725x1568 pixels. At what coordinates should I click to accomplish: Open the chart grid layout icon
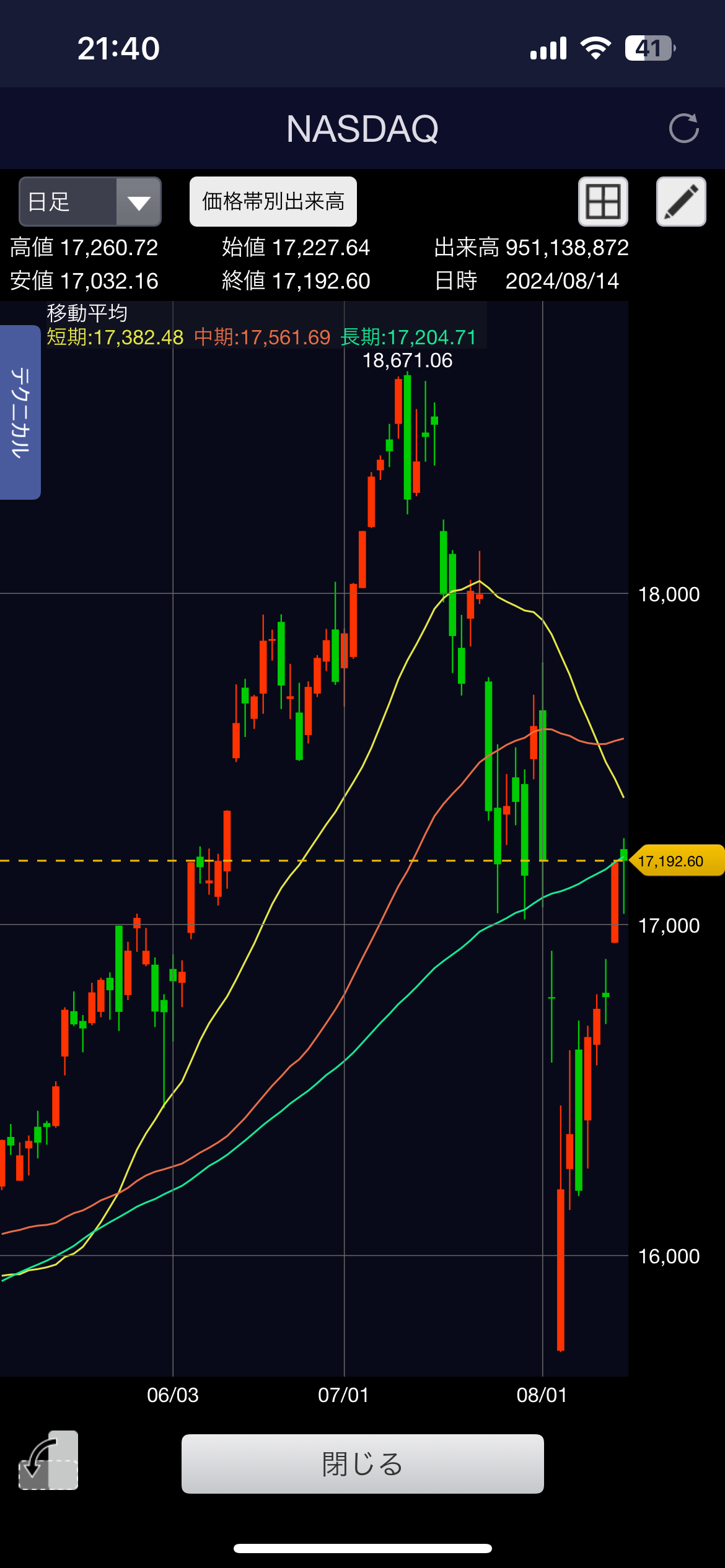point(603,202)
